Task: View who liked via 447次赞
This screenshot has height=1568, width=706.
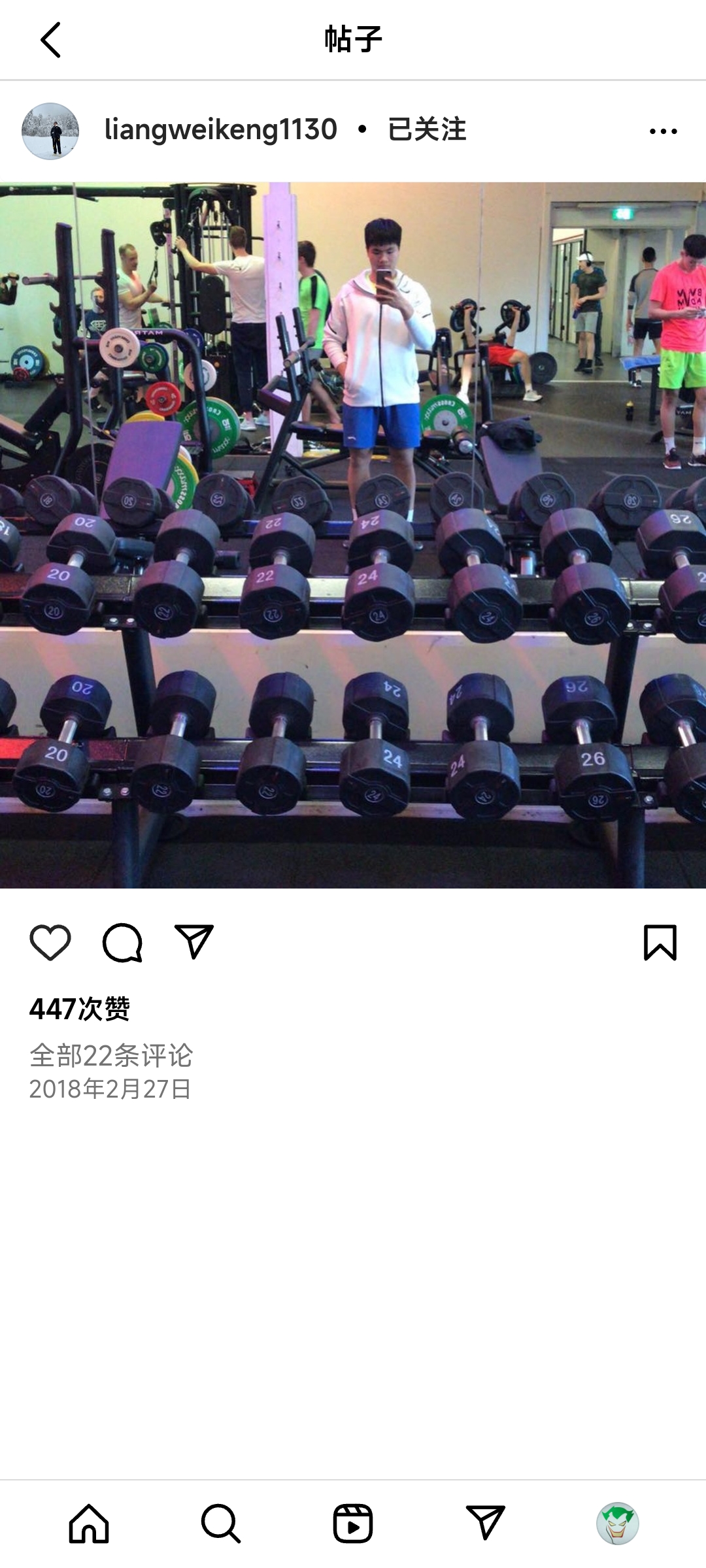Action: click(x=80, y=1009)
